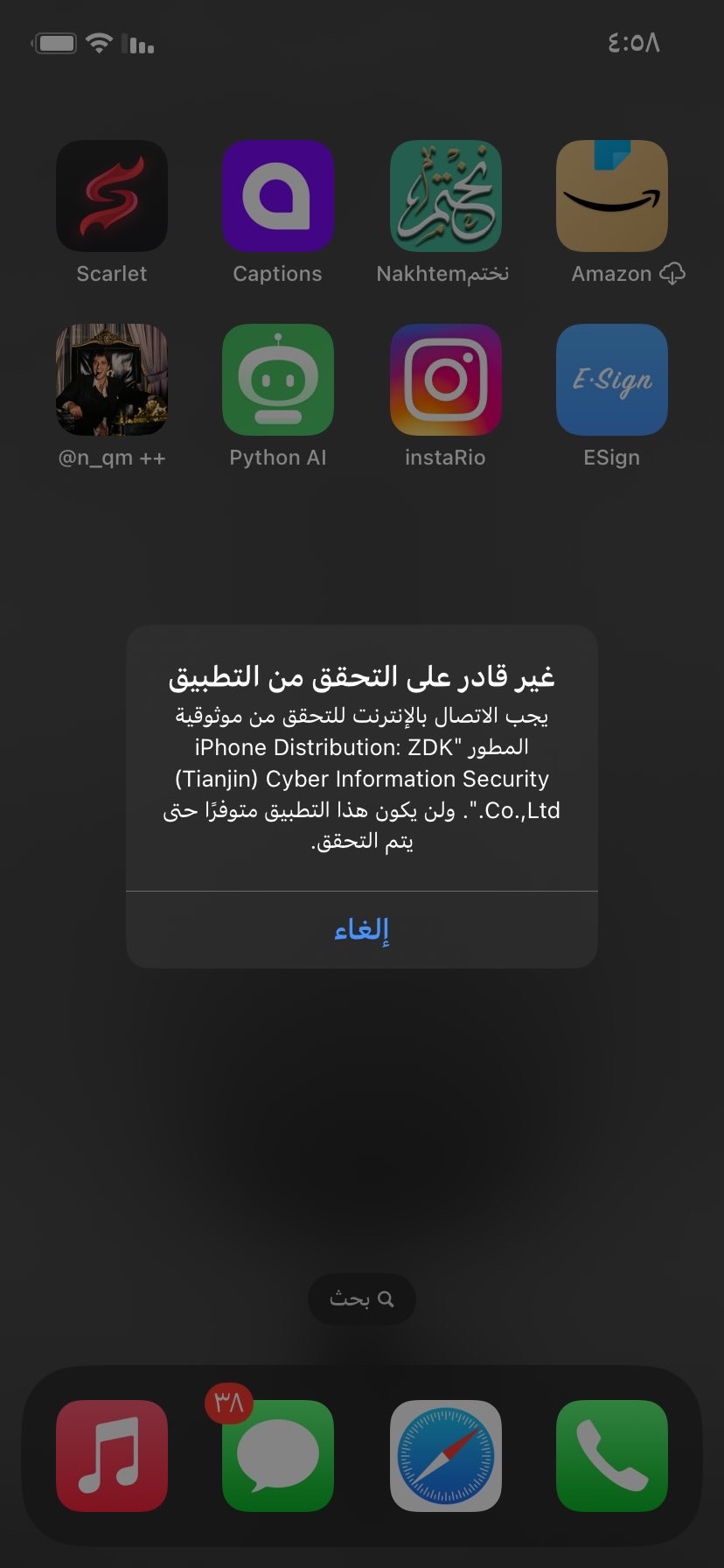724x1568 pixels.
Task: Open the Nakhtem app
Action: tap(445, 196)
